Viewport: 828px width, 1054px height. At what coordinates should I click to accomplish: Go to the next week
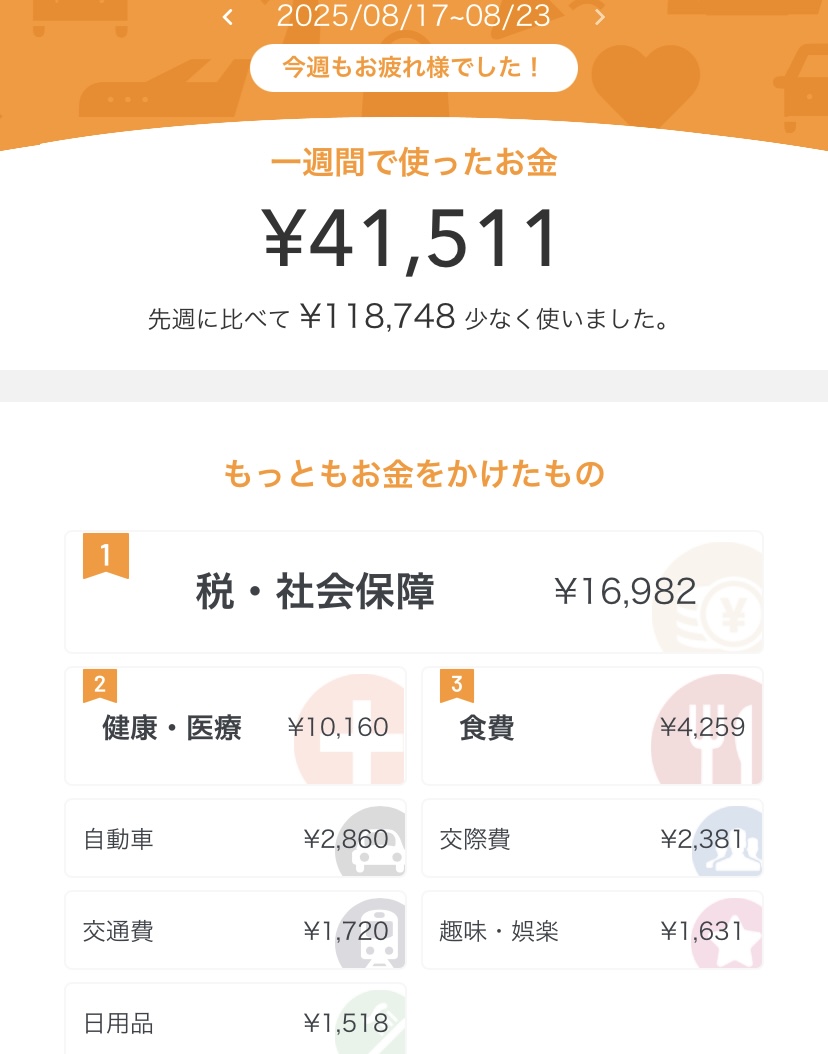tap(599, 16)
